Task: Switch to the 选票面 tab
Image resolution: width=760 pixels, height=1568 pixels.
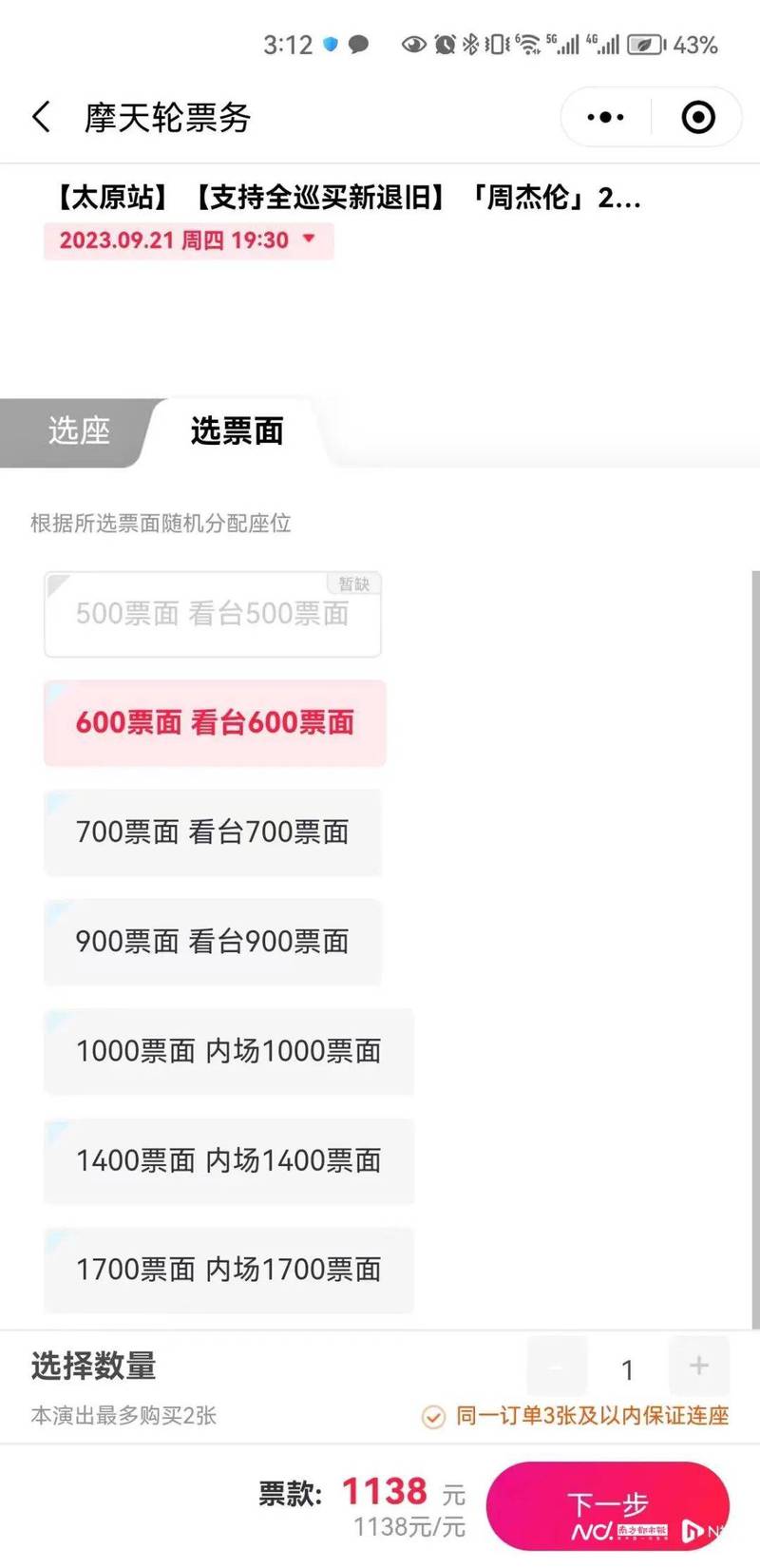Action: tap(237, 431)
